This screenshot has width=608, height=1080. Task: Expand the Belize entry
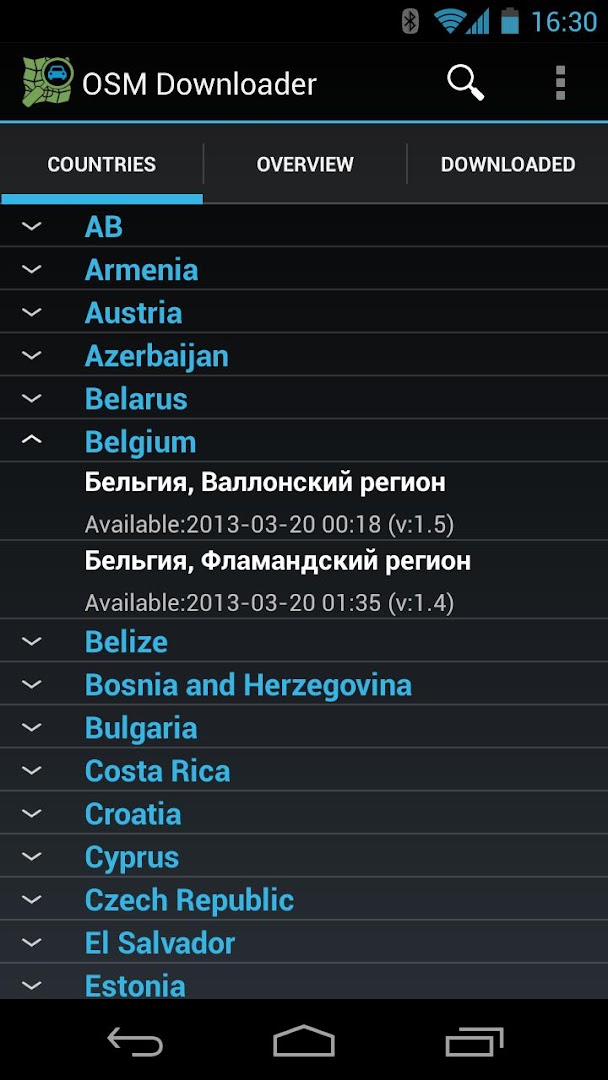point(126,642)
